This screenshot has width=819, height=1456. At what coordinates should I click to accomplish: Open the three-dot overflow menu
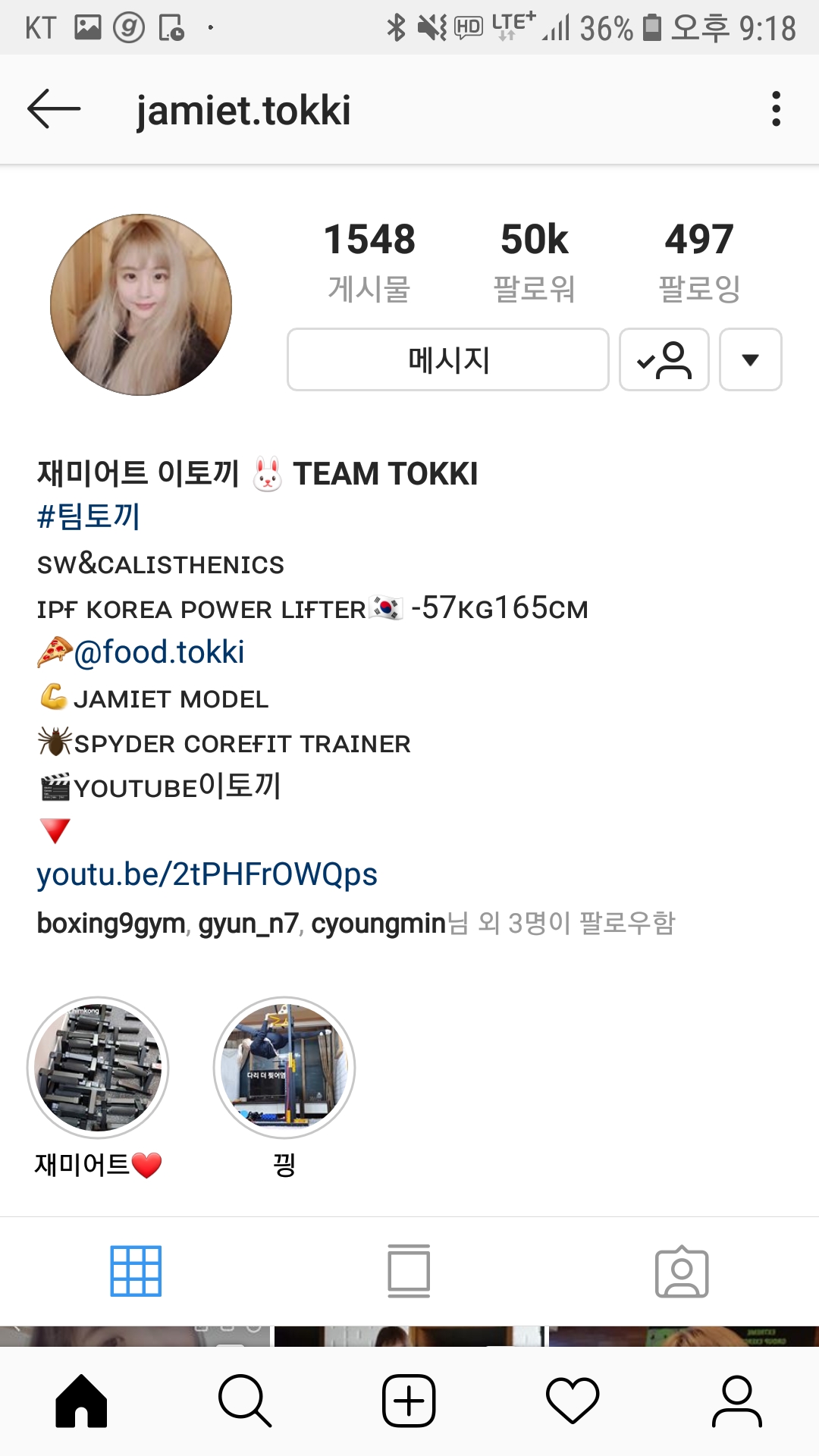coord(775,109)
